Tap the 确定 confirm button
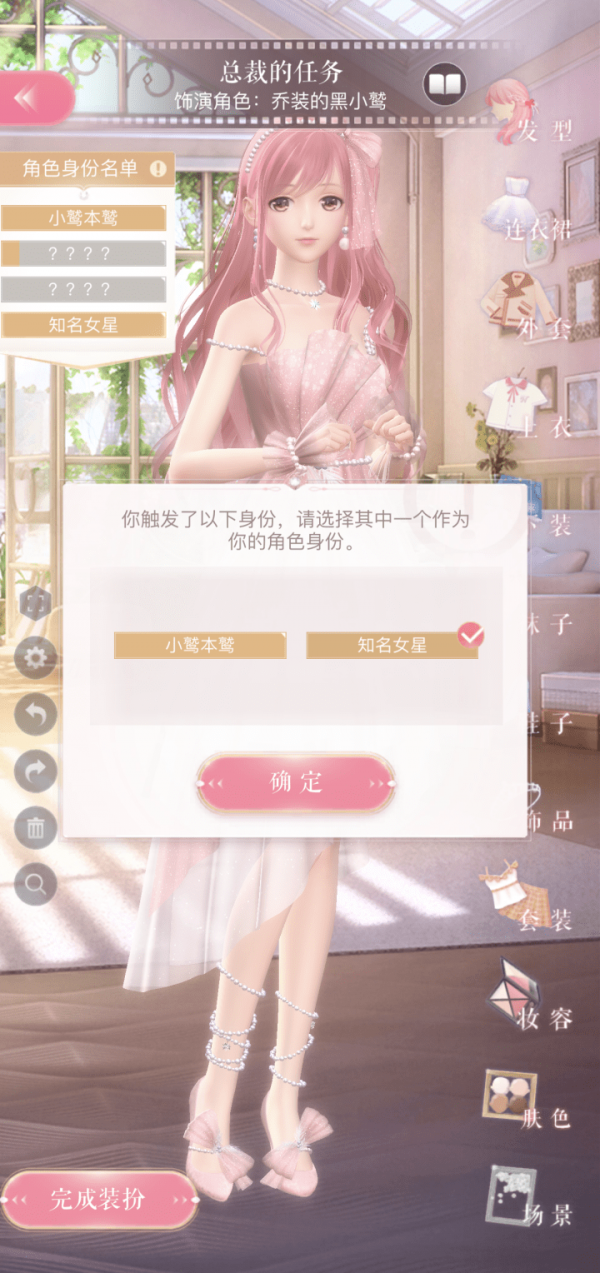 click(296, 782)
